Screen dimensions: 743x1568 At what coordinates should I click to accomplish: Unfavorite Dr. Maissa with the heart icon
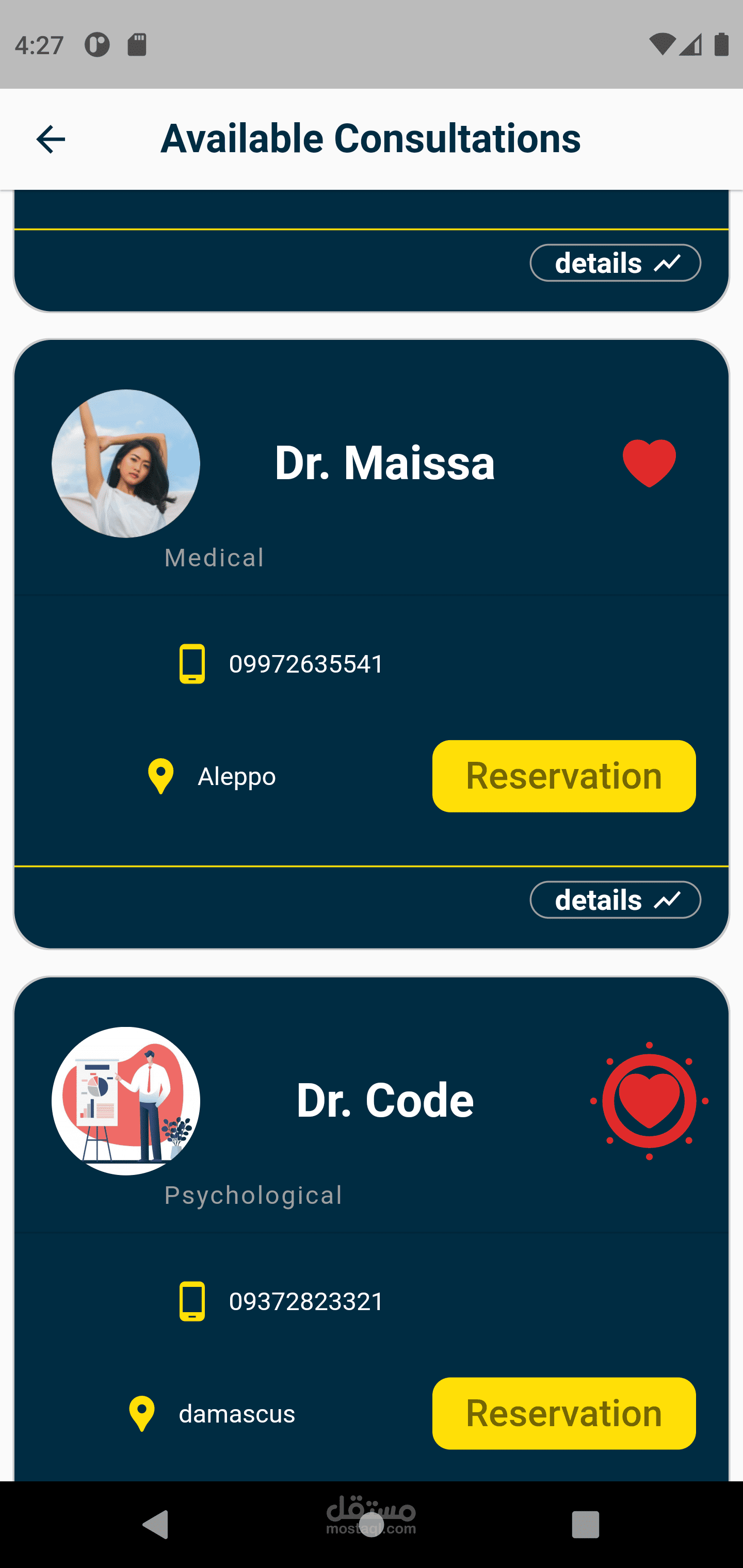pos(649,463)
